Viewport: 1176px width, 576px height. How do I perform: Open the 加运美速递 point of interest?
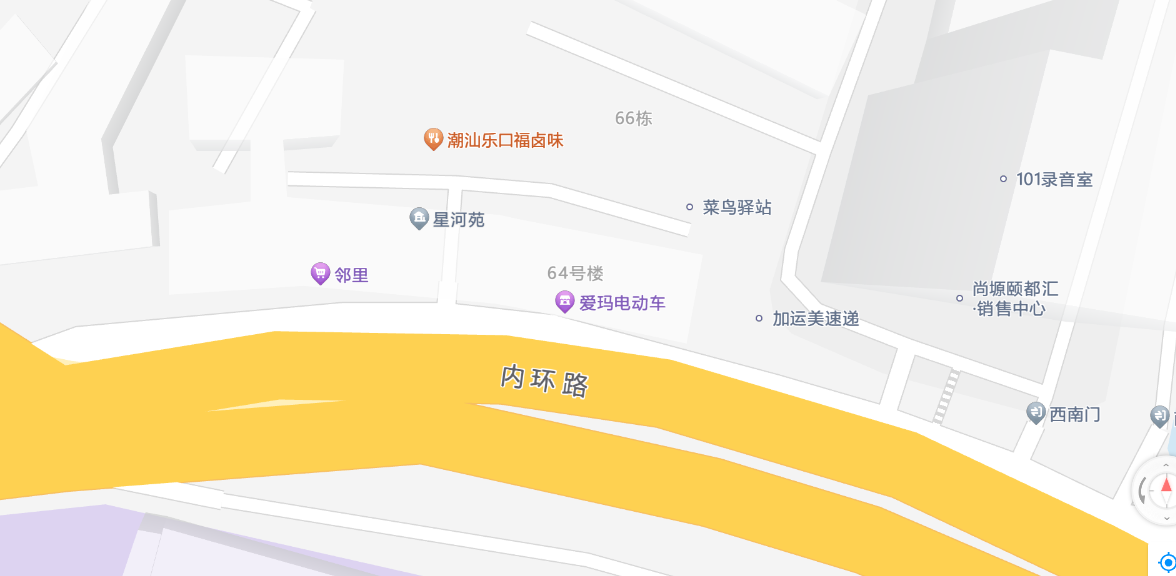(x=759, y=319)
